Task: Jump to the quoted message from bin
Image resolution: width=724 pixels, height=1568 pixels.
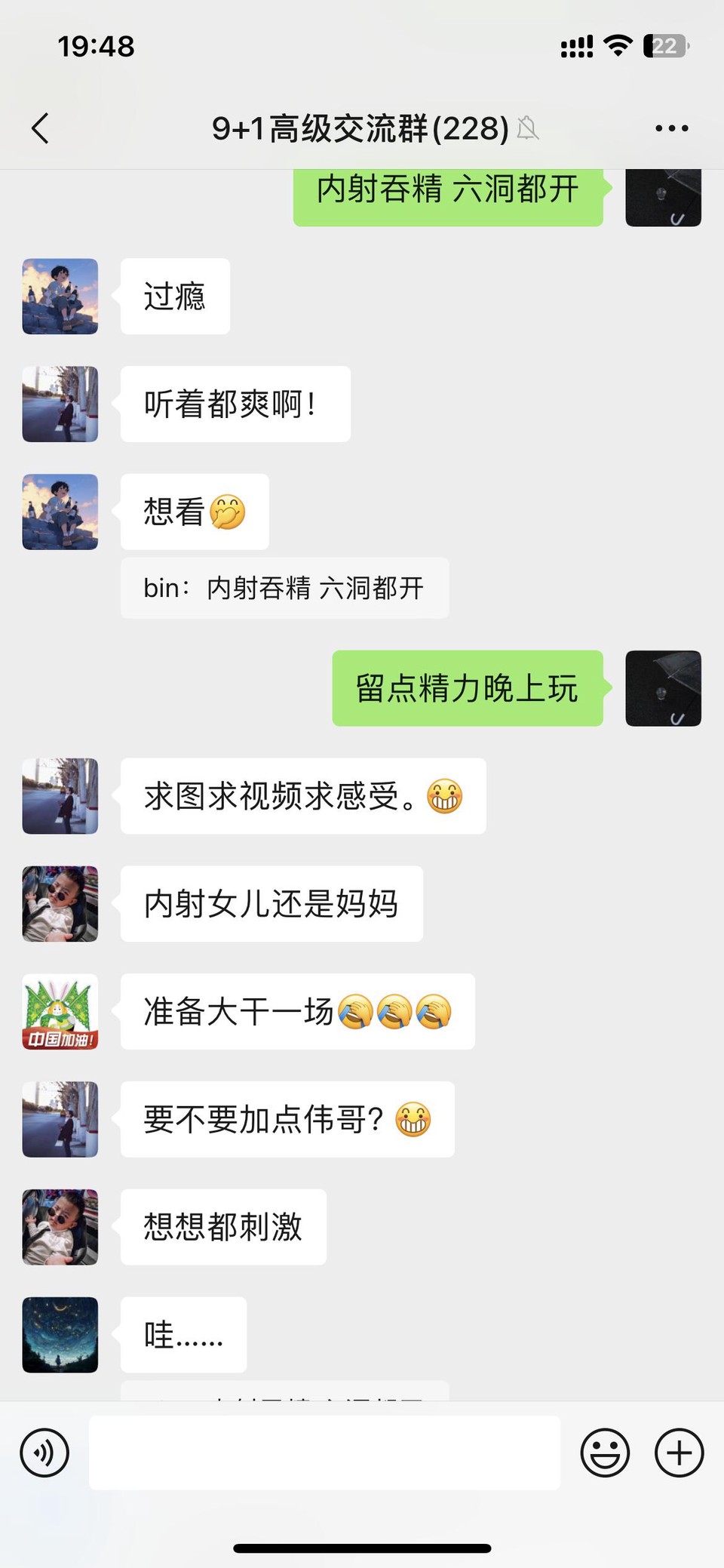Action: pos(284,589)
